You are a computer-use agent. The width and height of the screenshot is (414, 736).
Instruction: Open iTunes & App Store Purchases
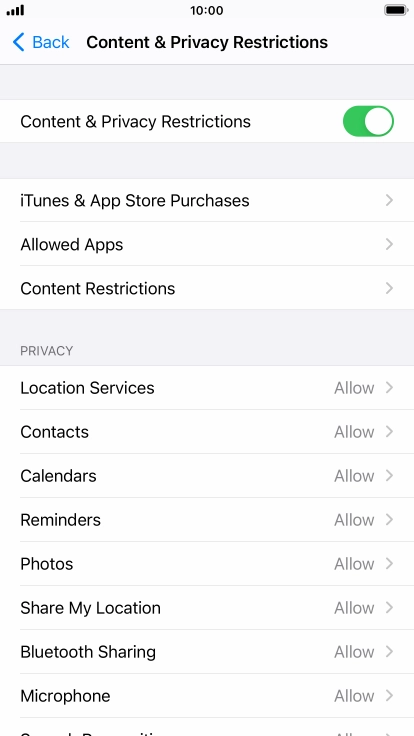click(207, 200)
